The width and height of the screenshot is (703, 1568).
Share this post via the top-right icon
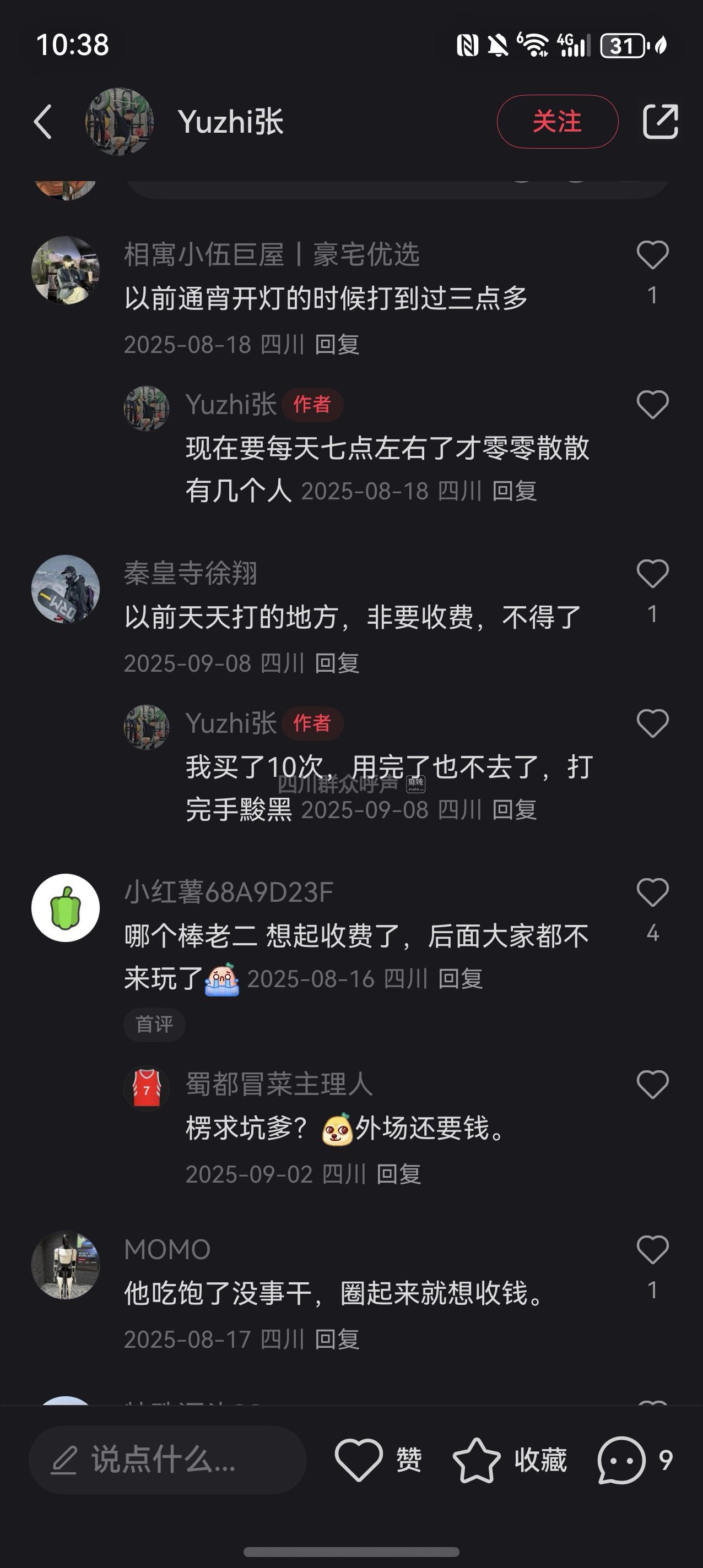click(661, 122)
